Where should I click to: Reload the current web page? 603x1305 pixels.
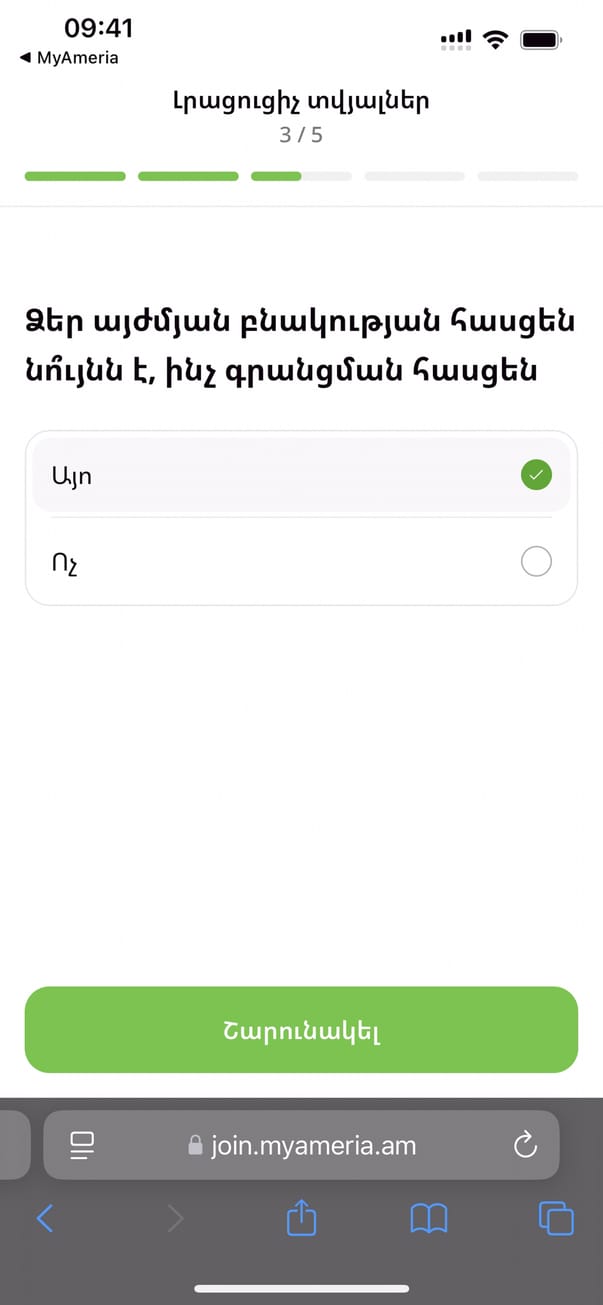(525, 1145)
